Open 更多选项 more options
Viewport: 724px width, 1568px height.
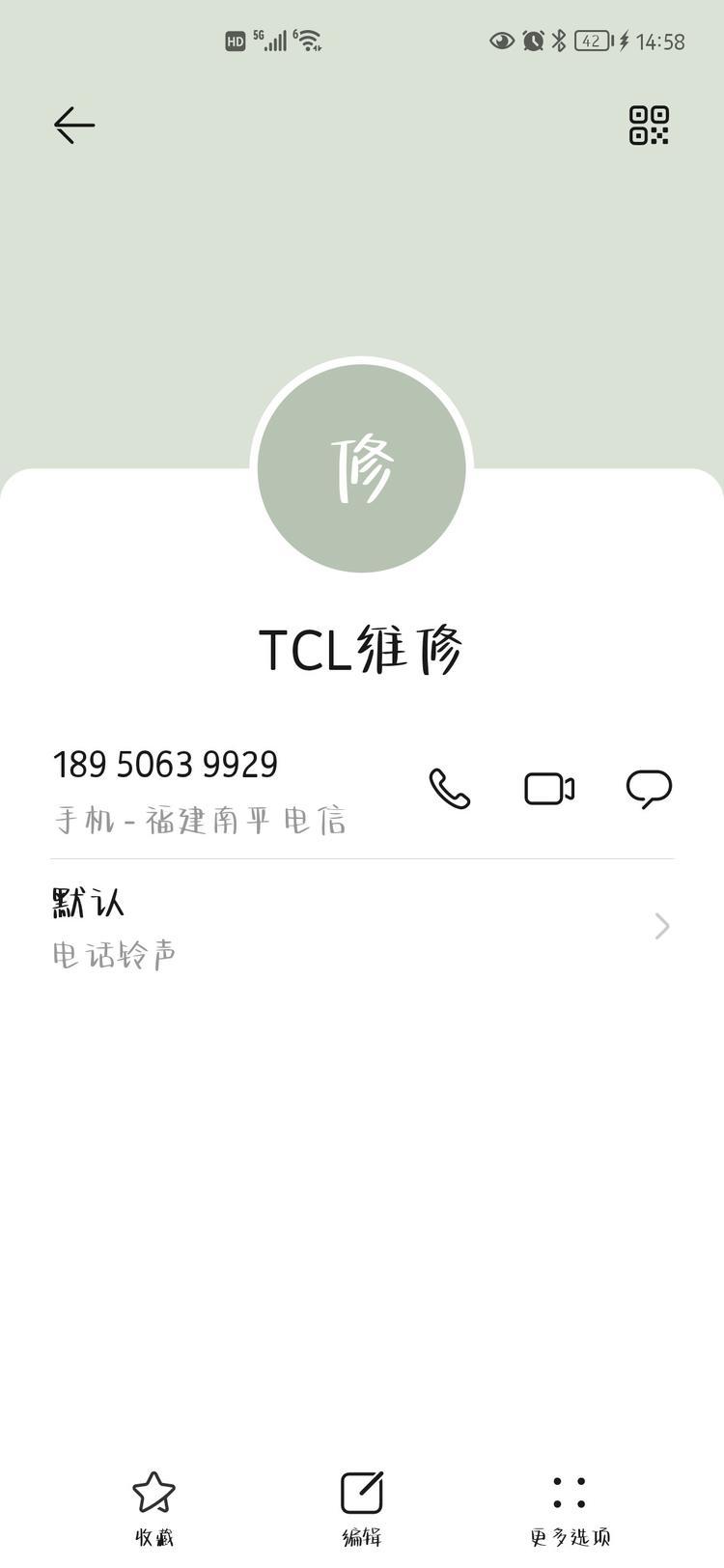570,1506
